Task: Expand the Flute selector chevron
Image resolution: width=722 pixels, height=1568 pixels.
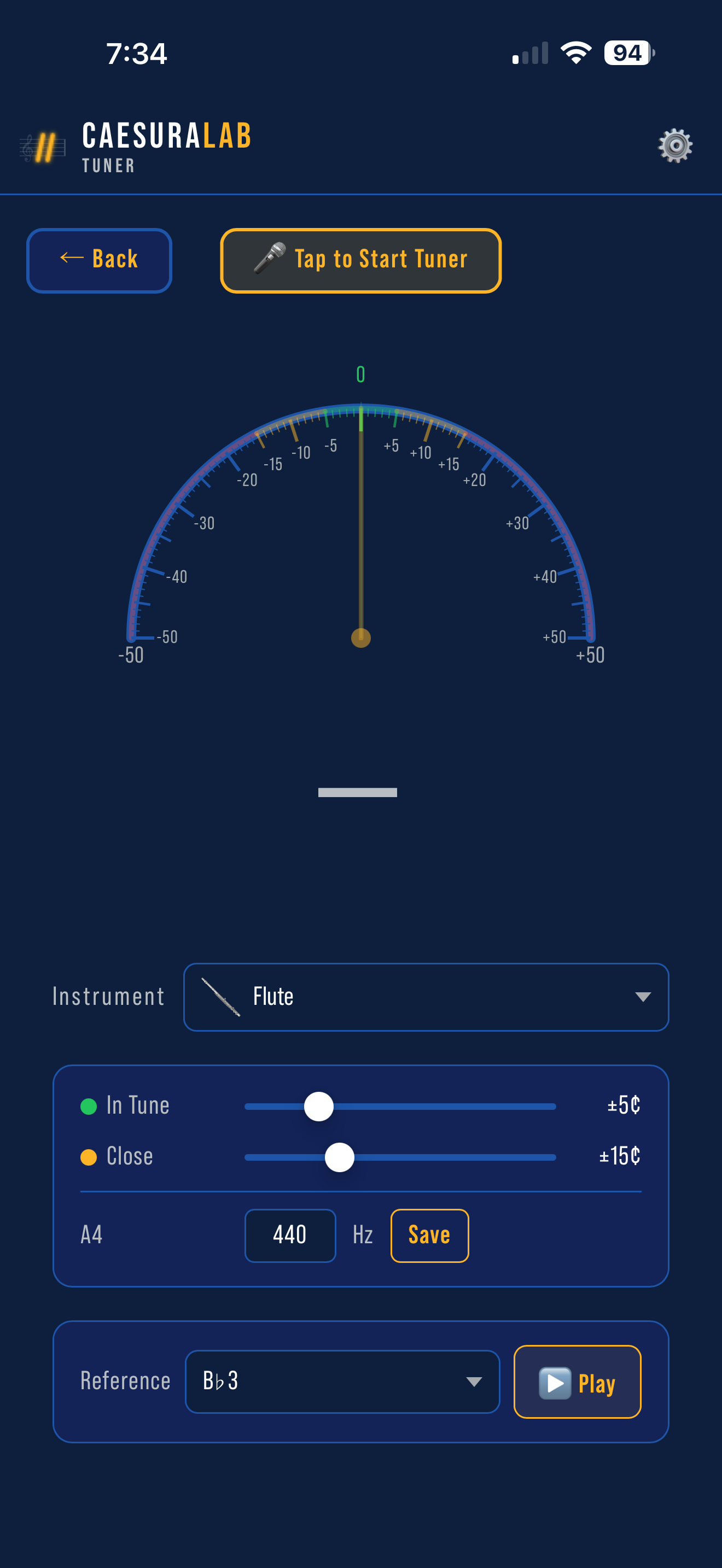Action: [x=643, y=997]
